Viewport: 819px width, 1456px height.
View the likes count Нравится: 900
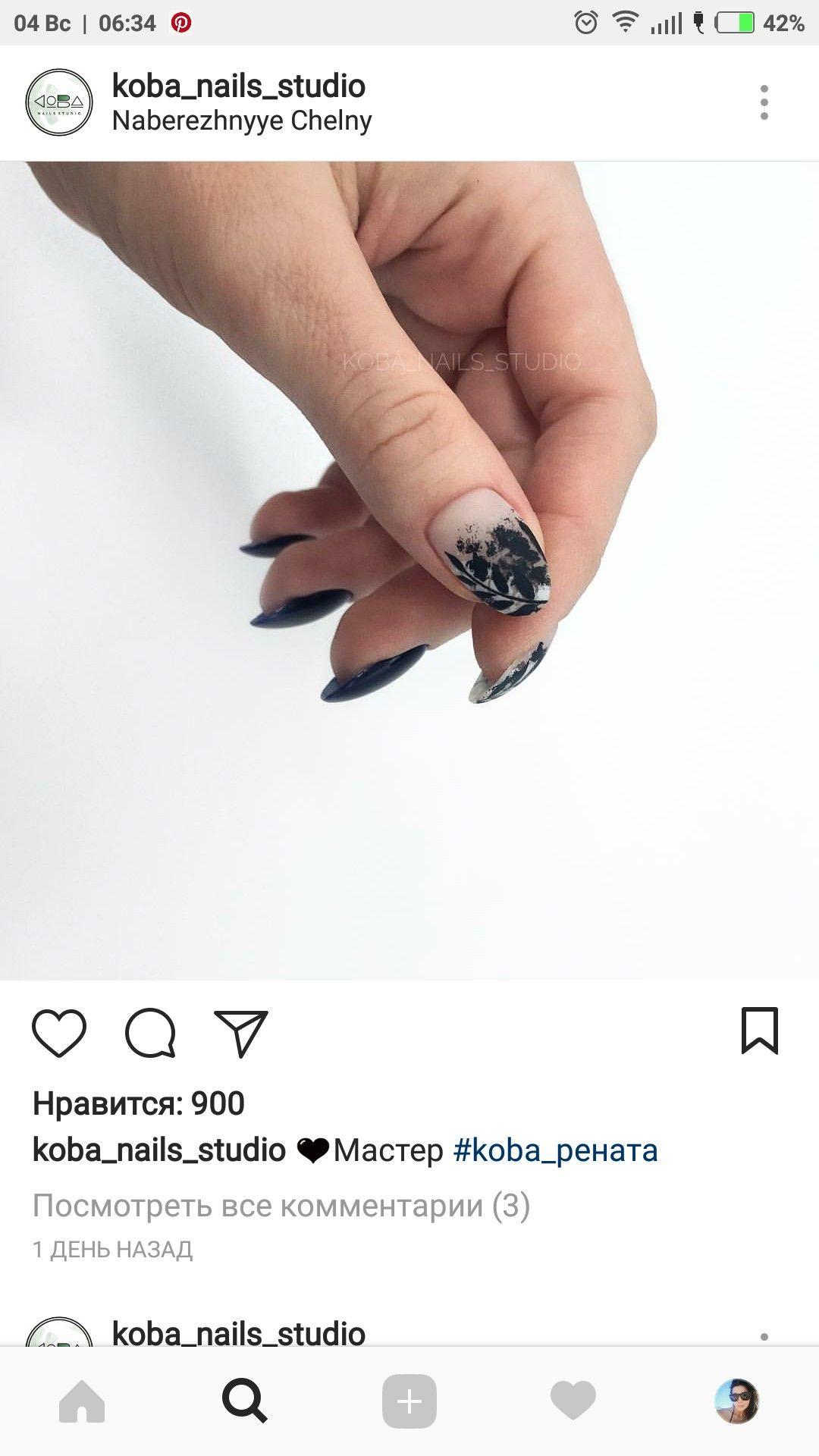tap(139, 1103)
